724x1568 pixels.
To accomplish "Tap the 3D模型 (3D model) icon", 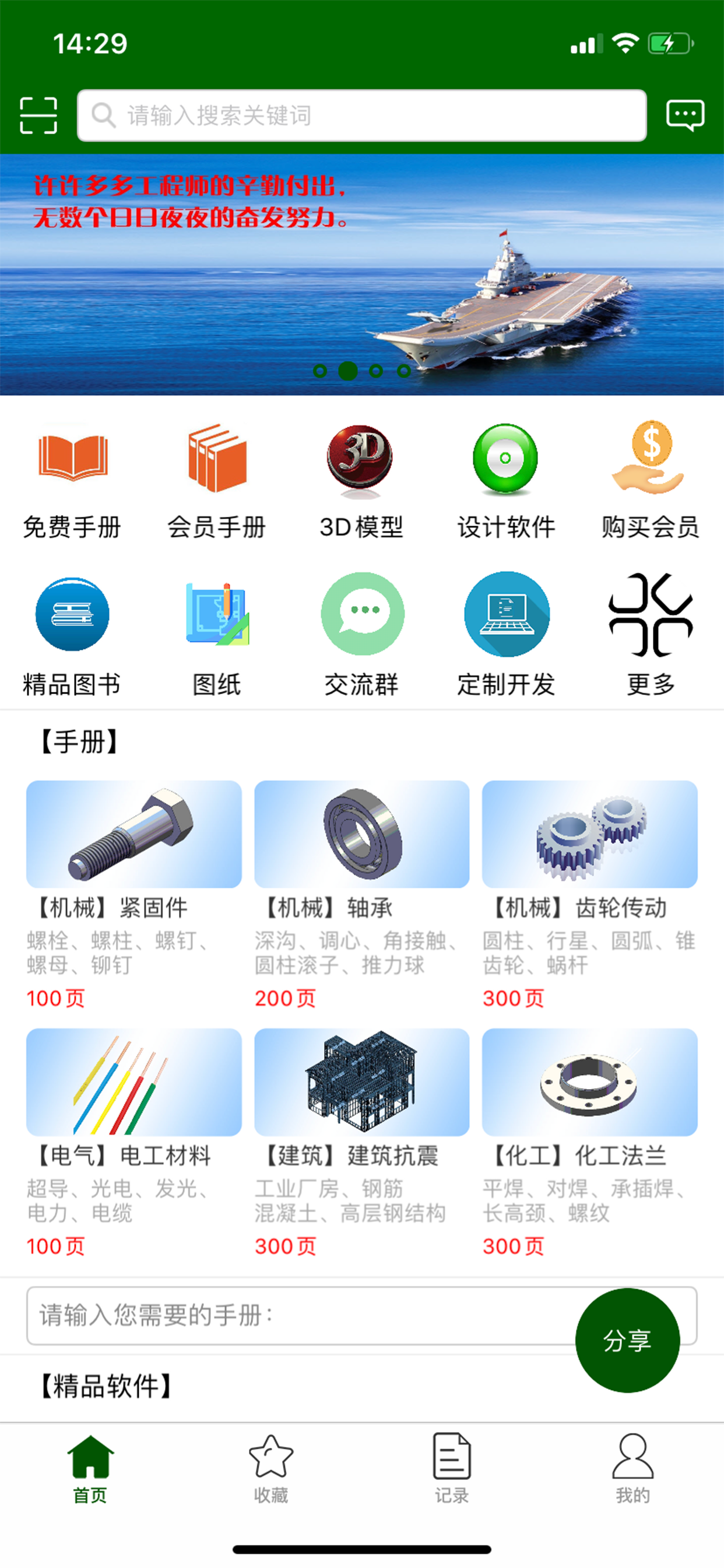I will [x=362, y=481].
